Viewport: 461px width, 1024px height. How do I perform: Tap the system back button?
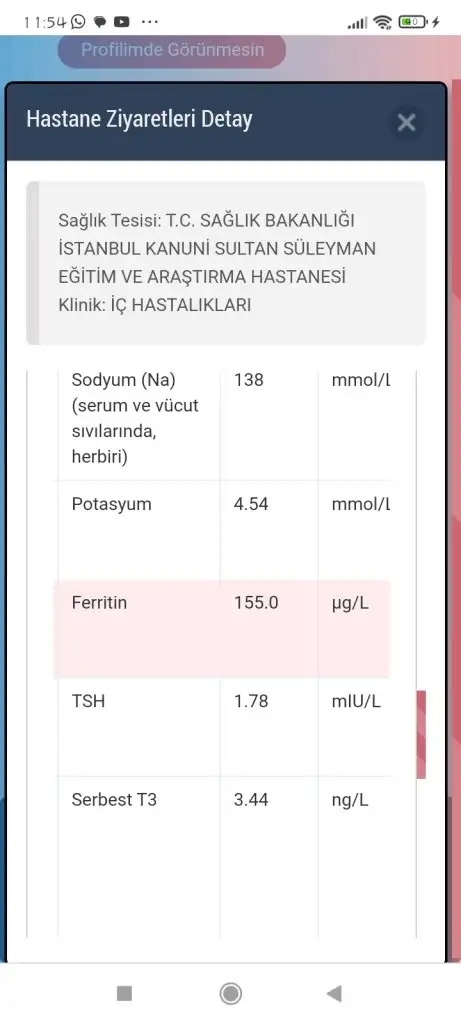[334, 993]
